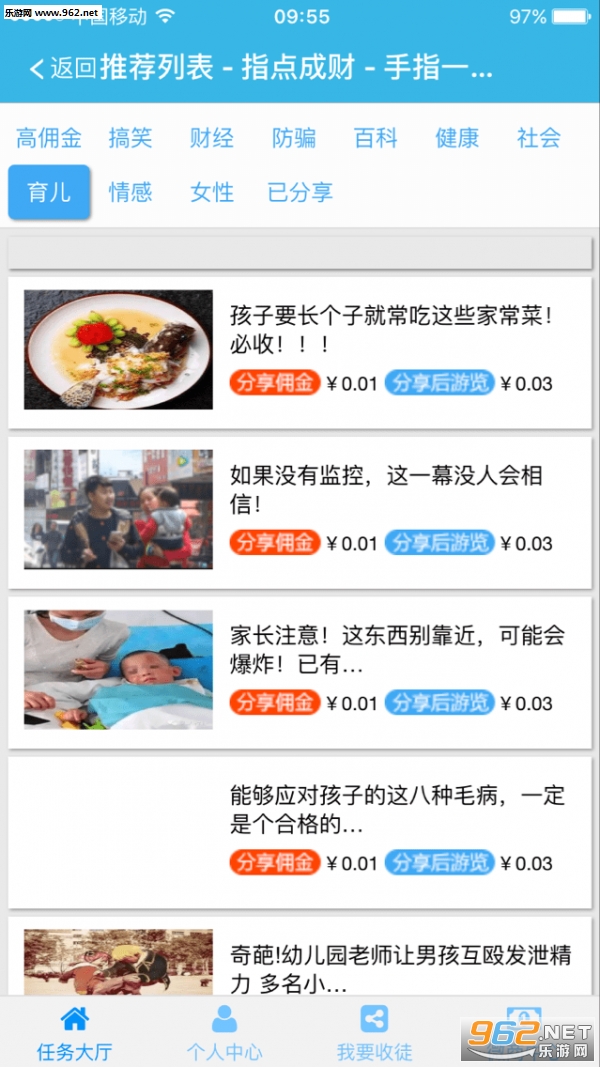
Task: Open the 女性 category tab
Action: 212,192
